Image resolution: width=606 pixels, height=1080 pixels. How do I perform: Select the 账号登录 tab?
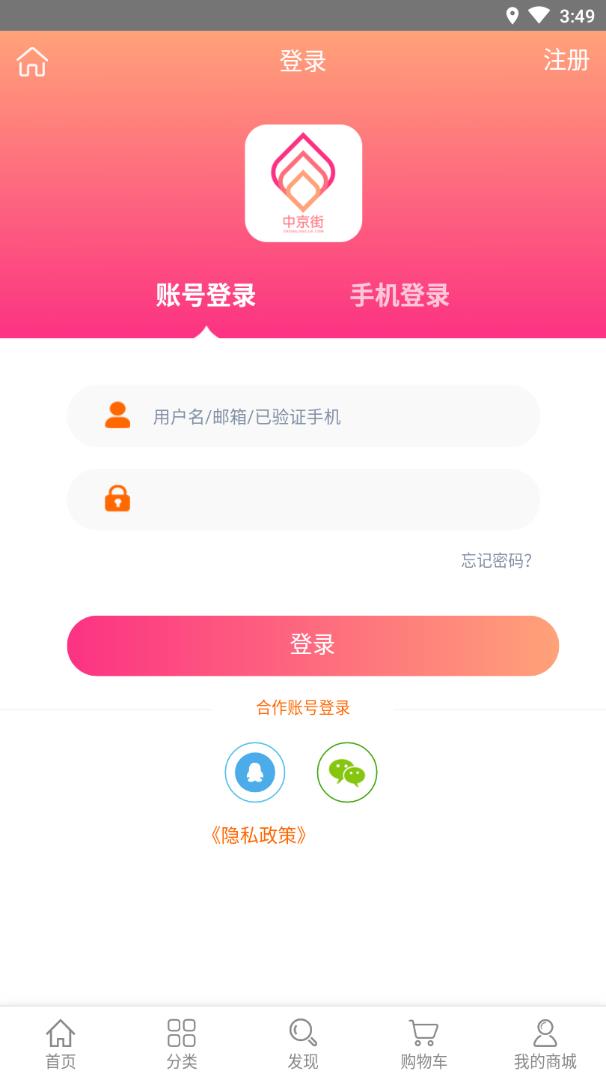[x=206, y=295]
